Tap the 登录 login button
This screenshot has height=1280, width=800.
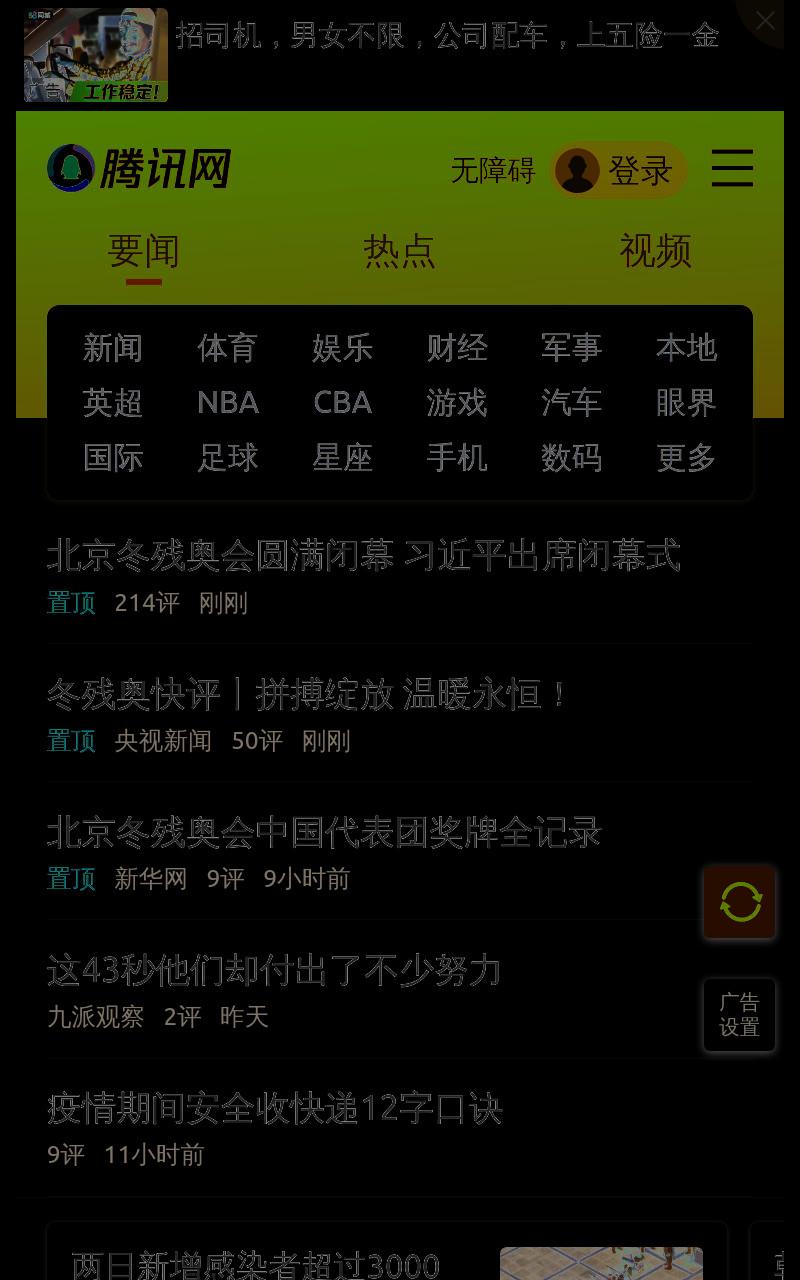(618, 170)
